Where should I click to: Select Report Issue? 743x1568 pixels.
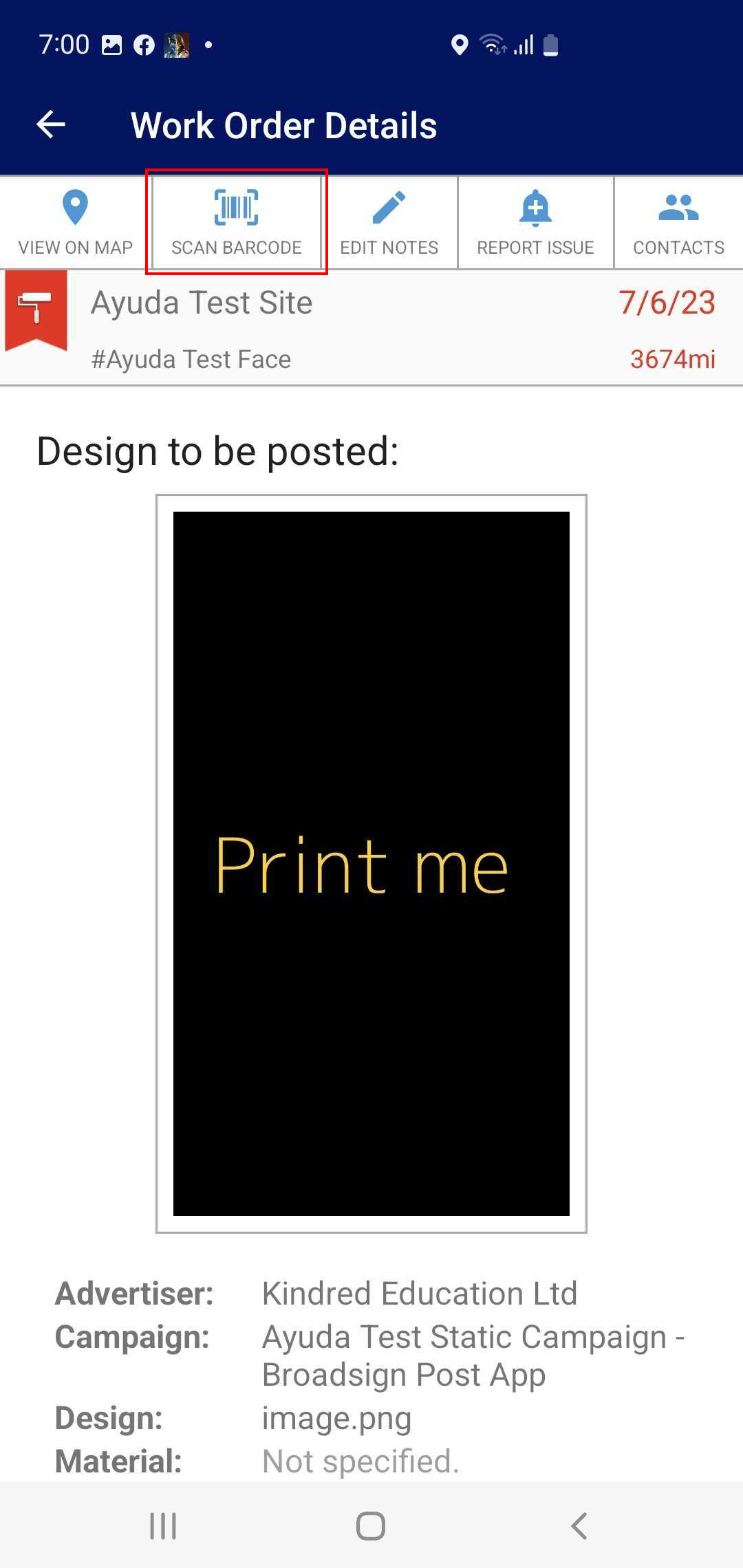coord(535,222)
